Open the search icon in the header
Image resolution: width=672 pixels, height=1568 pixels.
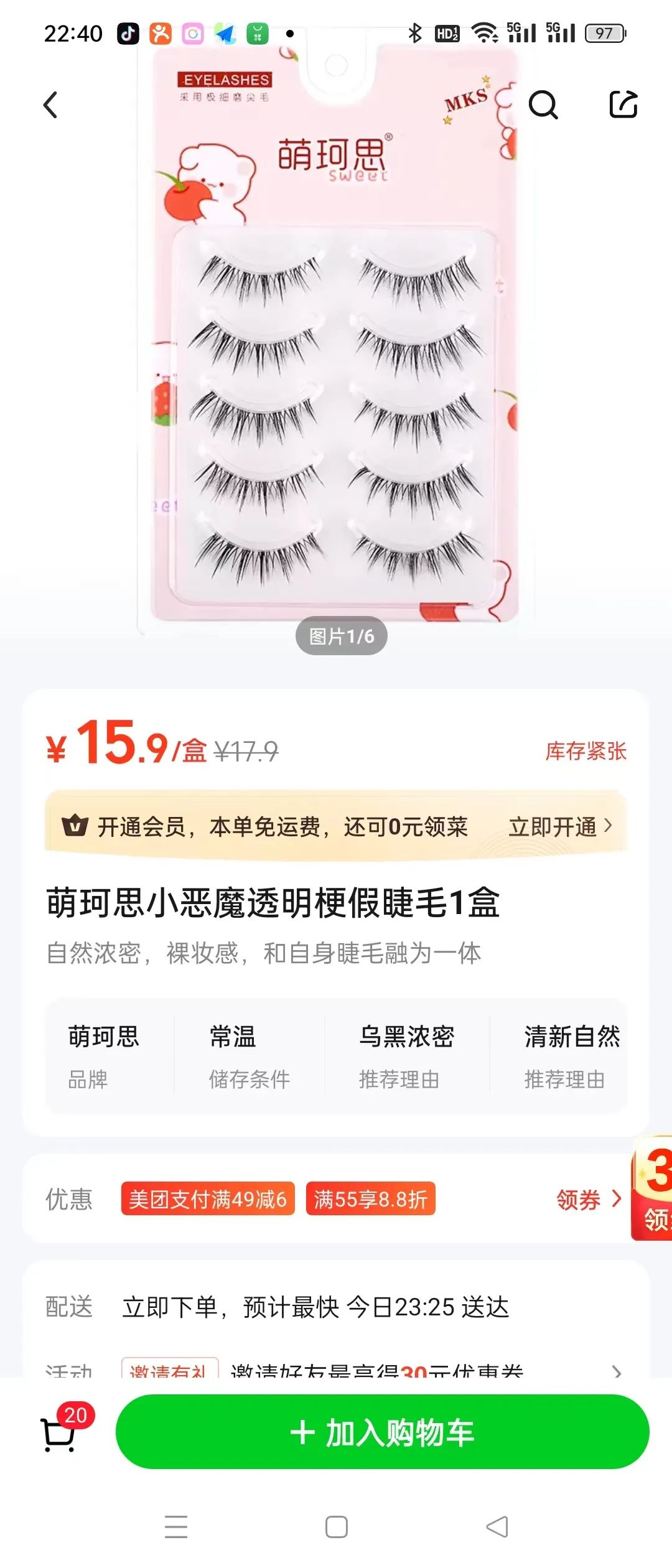[x=543, y=105]
